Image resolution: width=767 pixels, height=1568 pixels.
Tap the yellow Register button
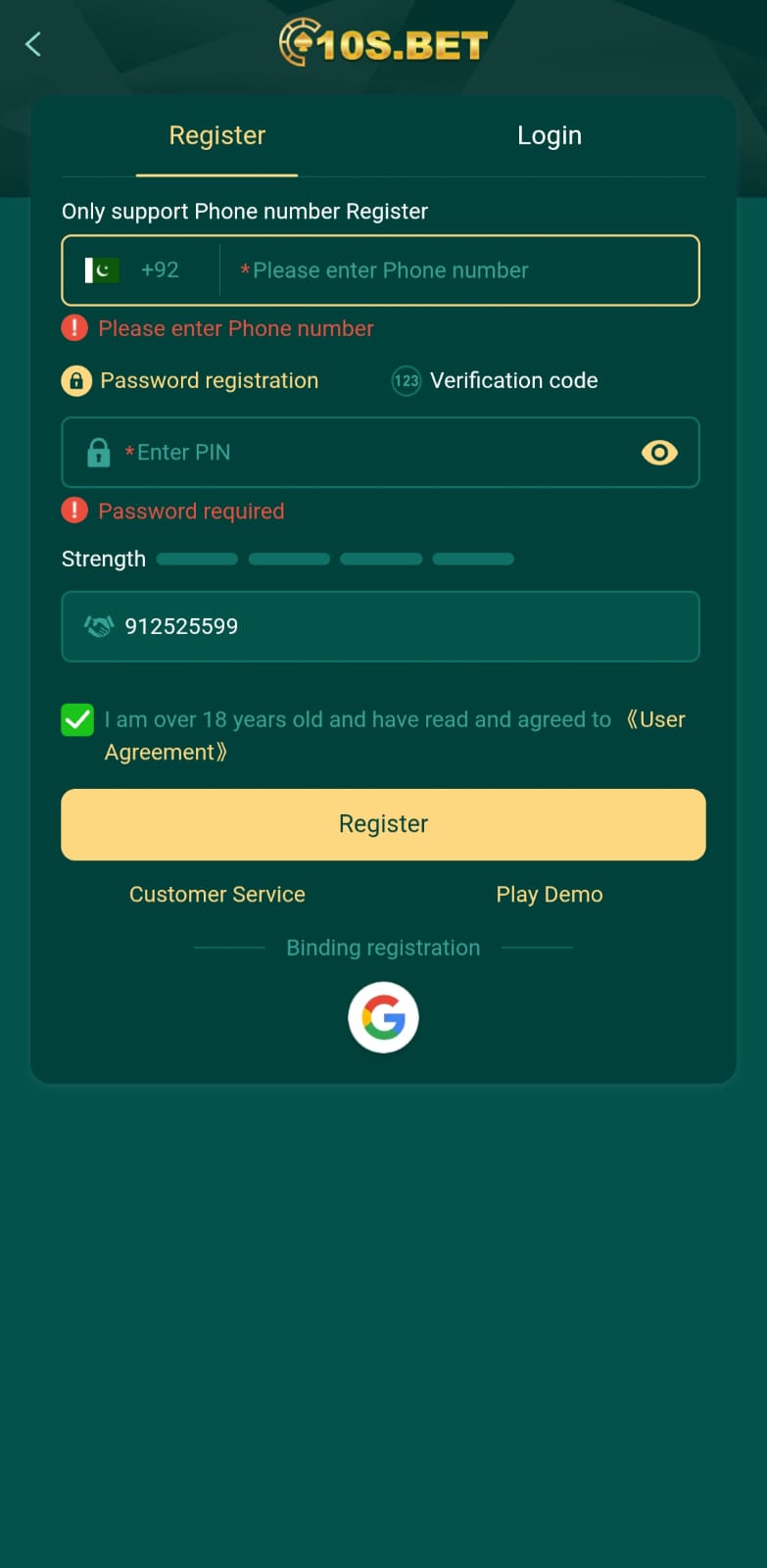coord(383,824)
